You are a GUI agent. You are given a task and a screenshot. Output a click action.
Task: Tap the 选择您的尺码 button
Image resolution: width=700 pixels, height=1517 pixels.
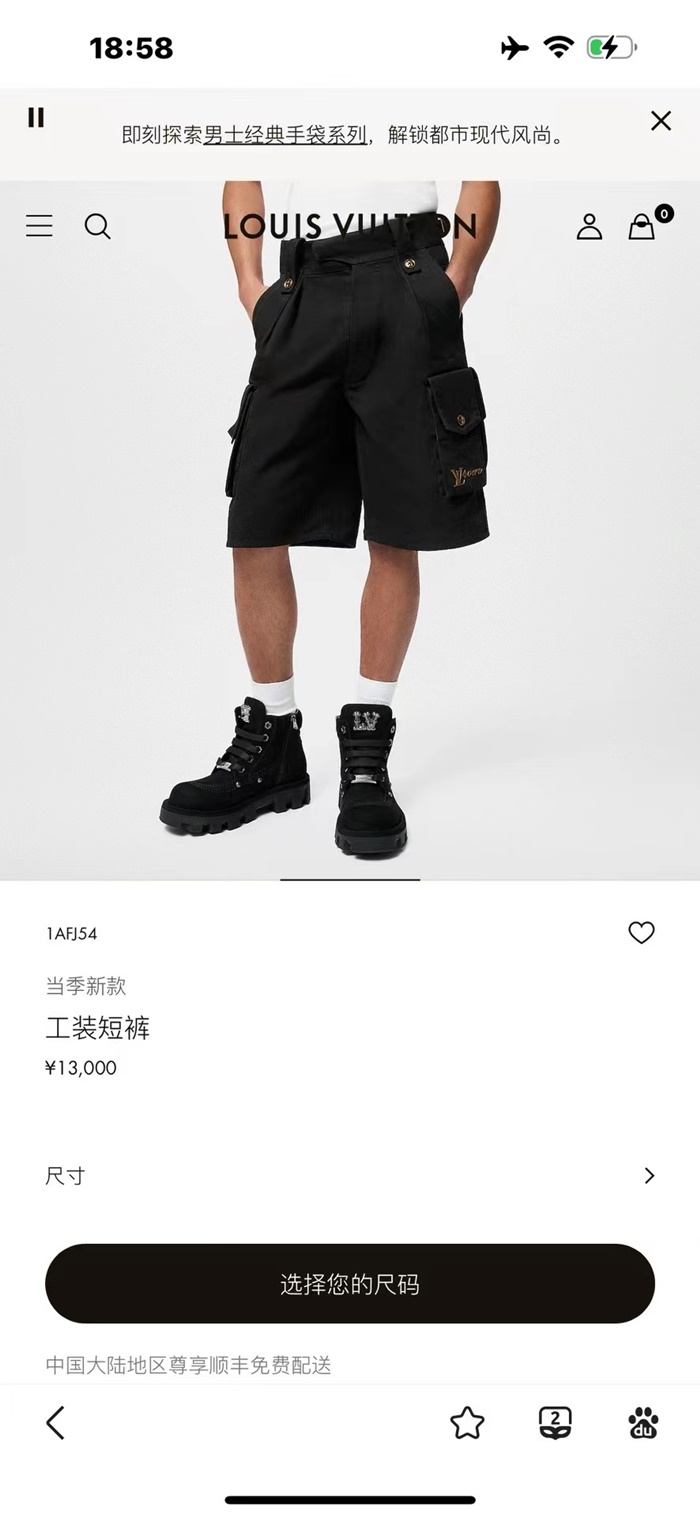(x=350, y=1284)
